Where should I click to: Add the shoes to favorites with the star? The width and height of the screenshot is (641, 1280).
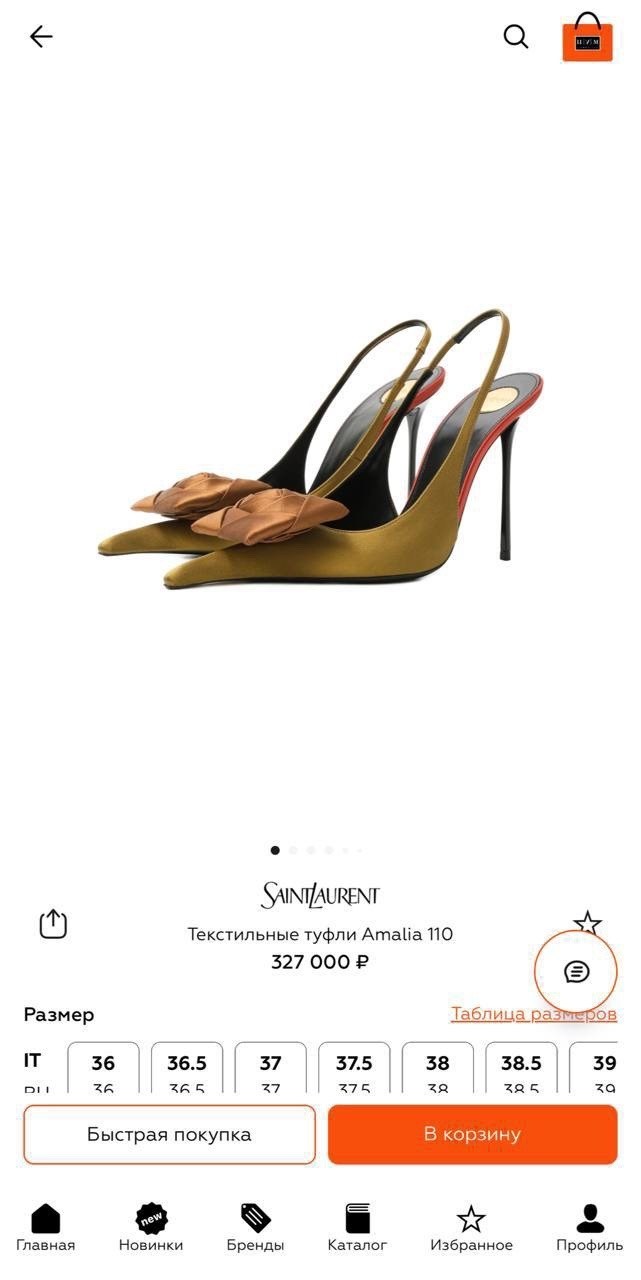[587, 924]
